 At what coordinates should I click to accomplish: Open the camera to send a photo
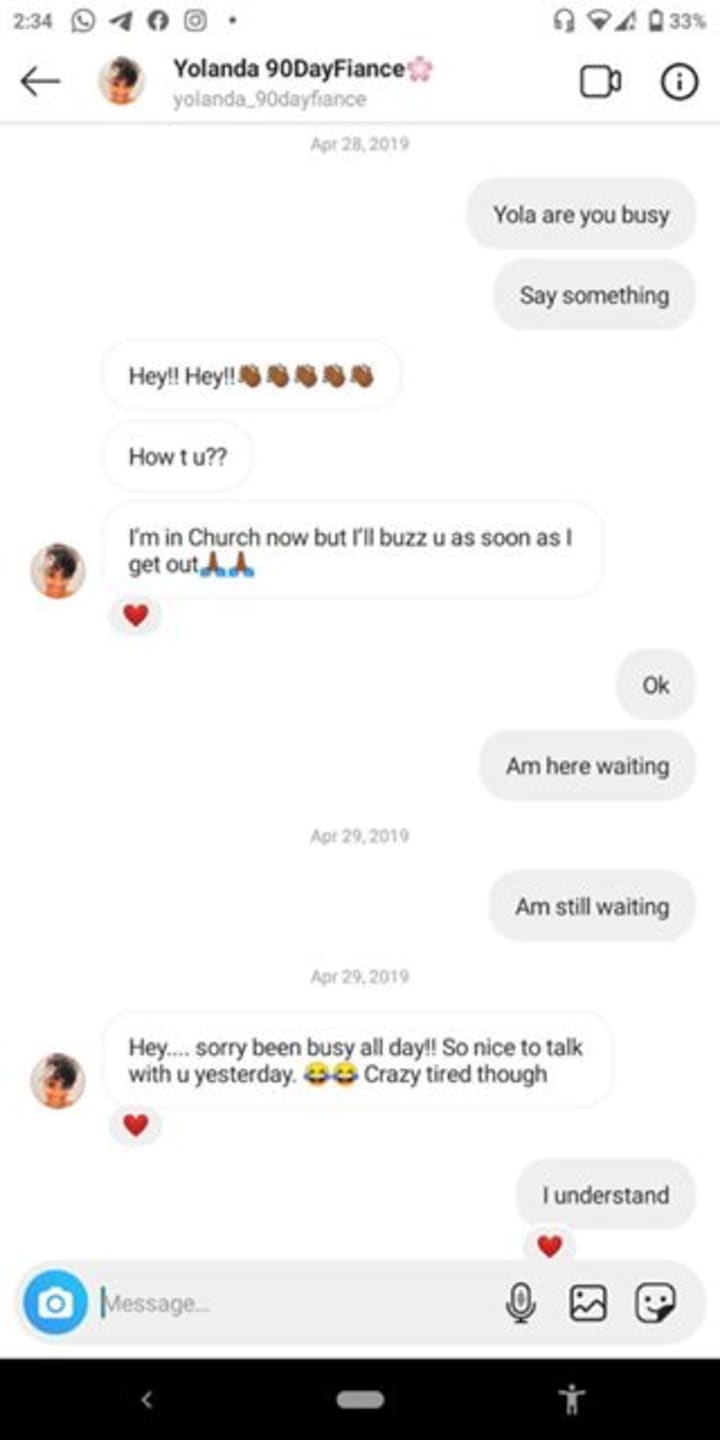[x=55, y=1302]
